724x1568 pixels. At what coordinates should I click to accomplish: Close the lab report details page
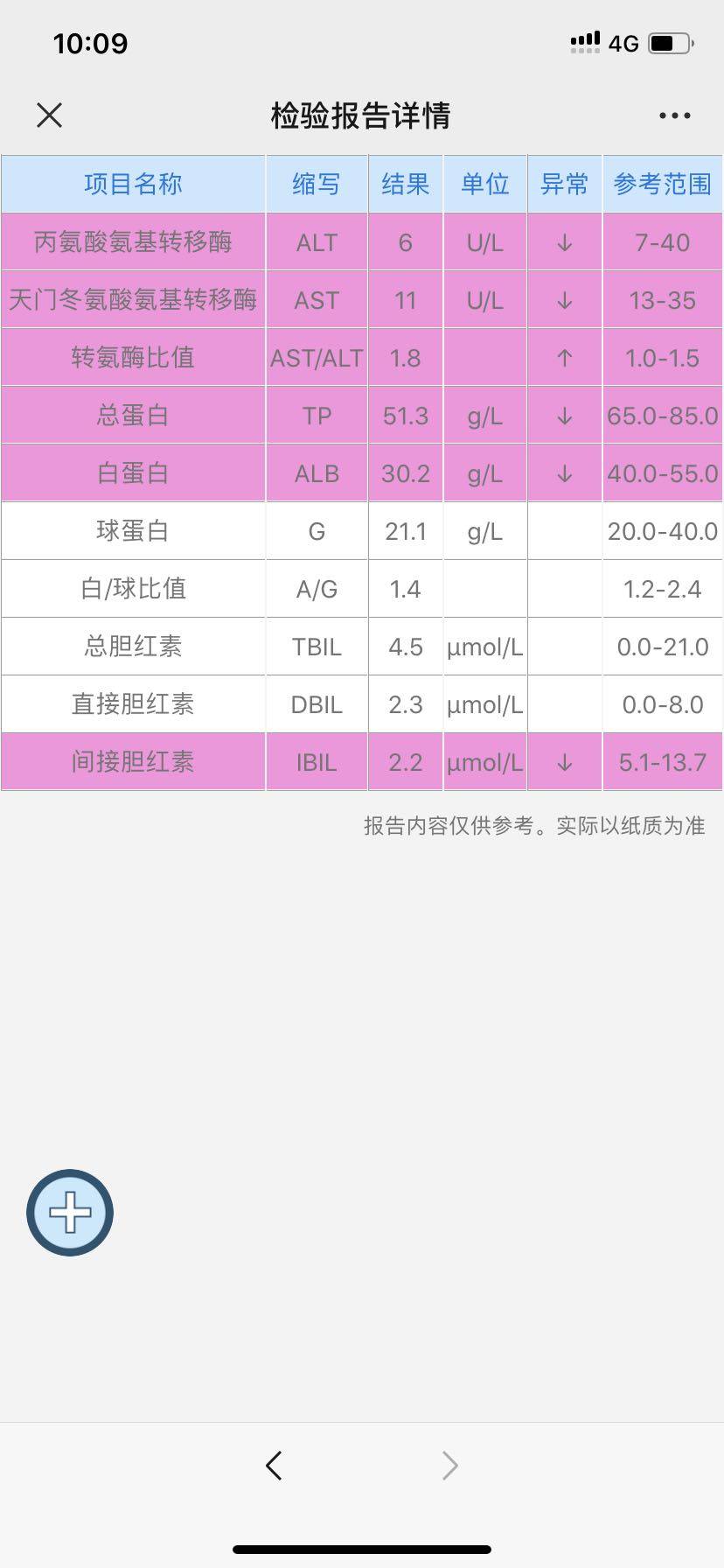coord(50,115)
